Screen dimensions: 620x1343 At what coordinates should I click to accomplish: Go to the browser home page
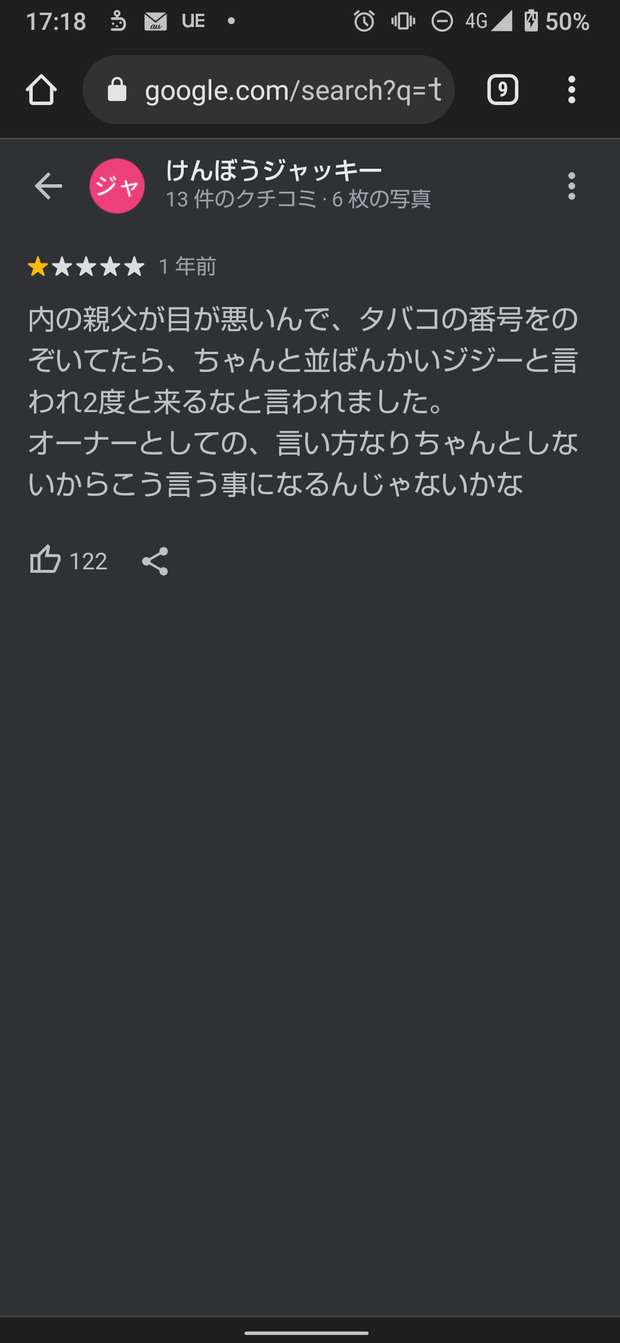coord(41,91)
